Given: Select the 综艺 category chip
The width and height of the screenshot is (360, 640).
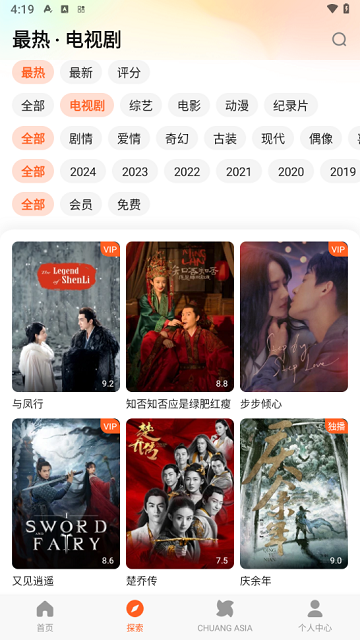Looking at the screenshot, I should tap(141, 106).
